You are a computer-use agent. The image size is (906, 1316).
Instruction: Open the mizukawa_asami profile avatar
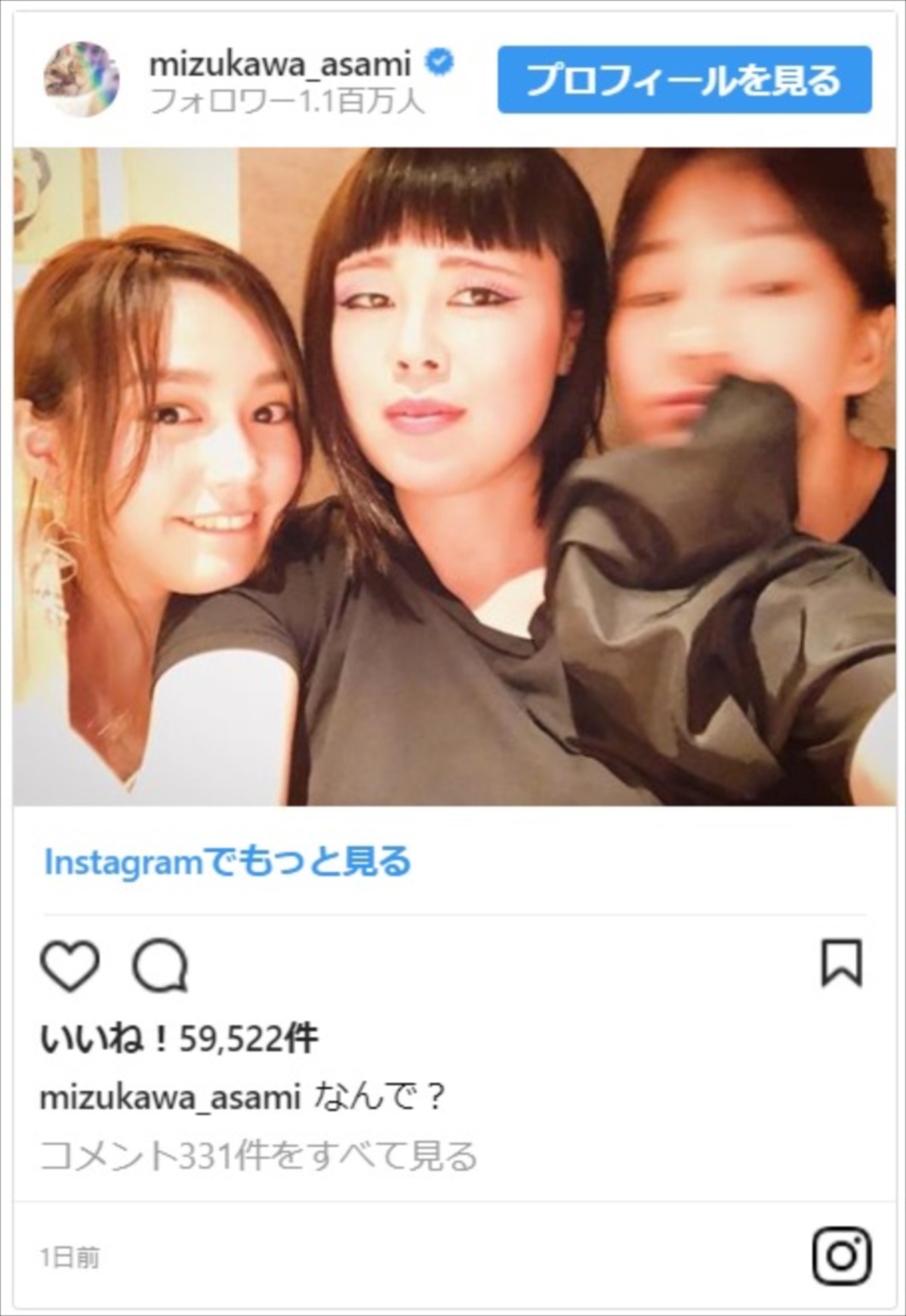[82, 79]
